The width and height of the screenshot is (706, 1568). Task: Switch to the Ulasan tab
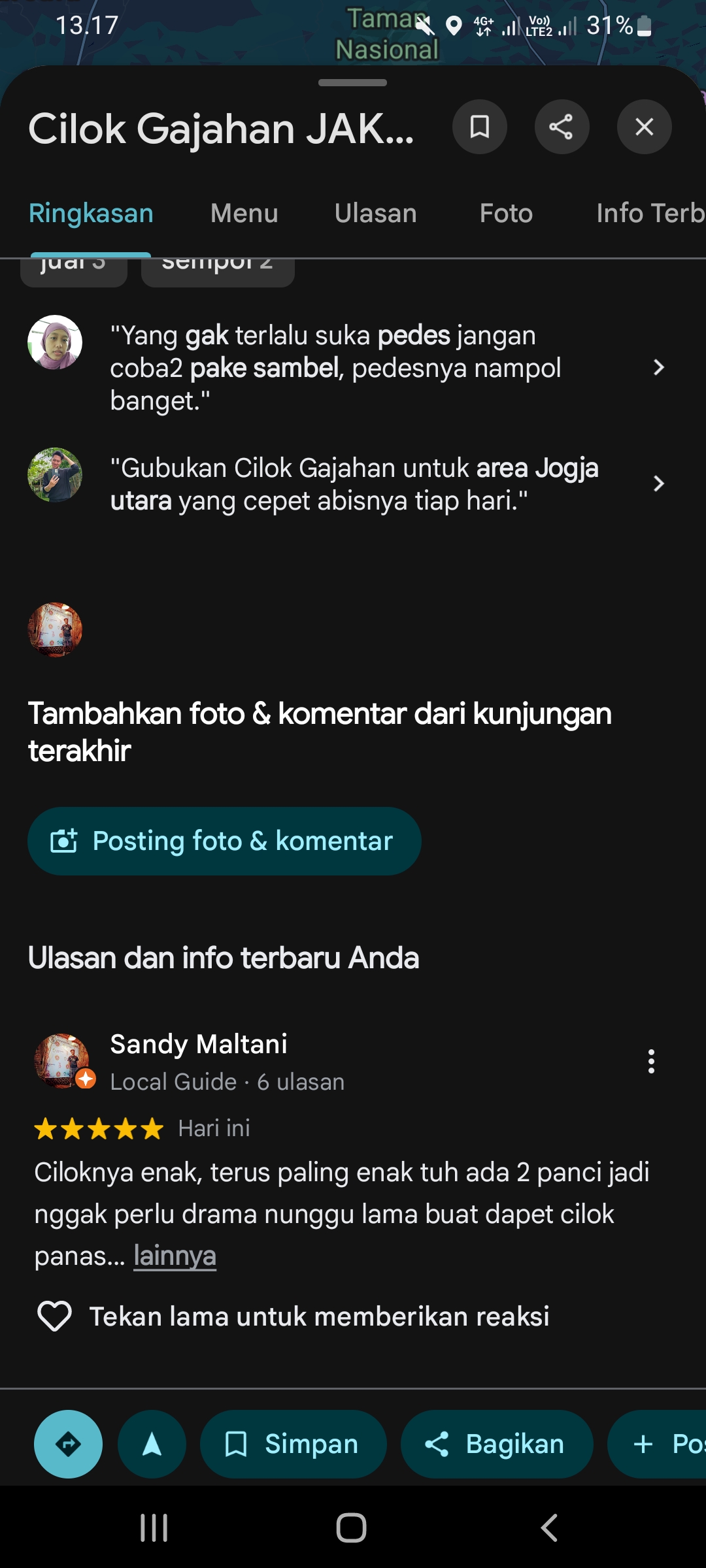(x=375, y=214)
